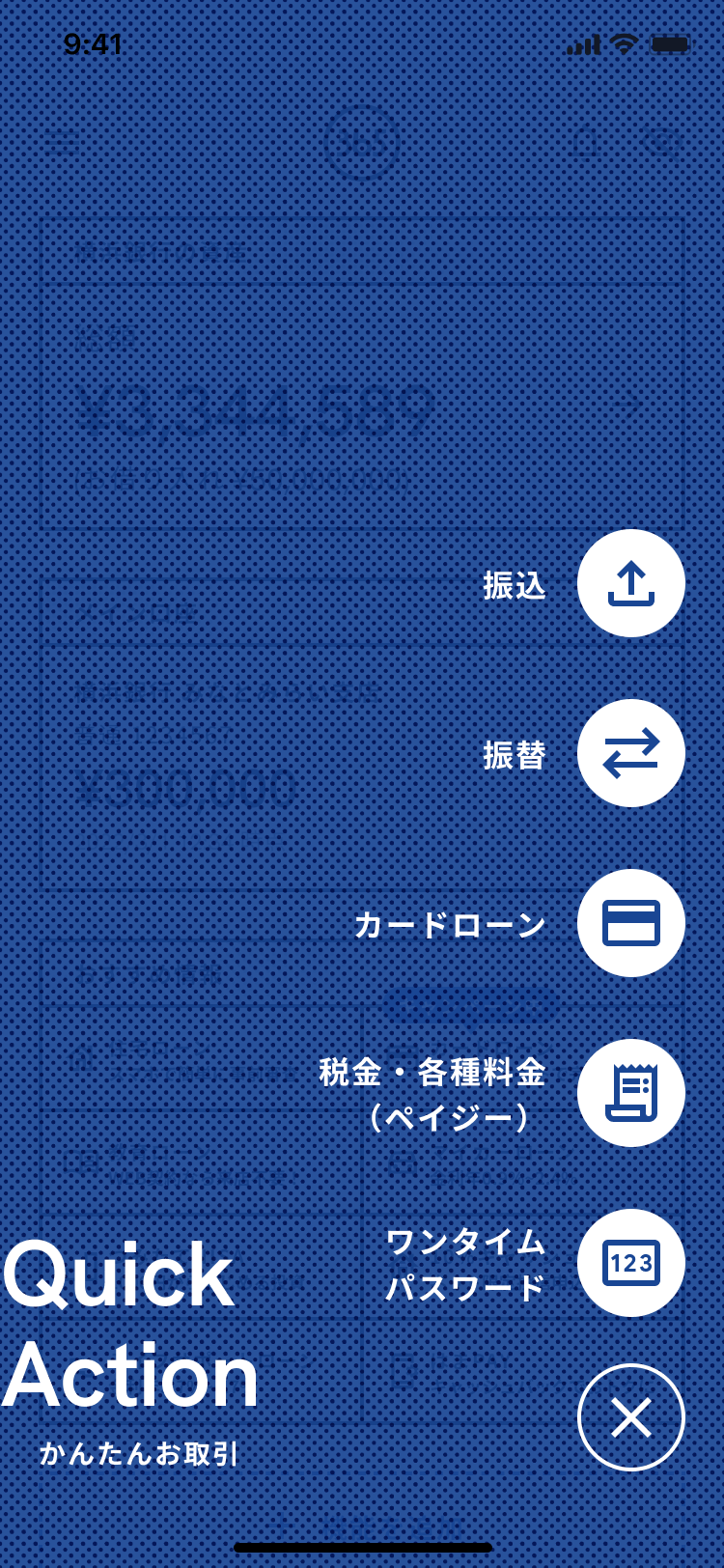
Task: Tap the home indicator bar at bottom
Action: tap(362, 1541)
